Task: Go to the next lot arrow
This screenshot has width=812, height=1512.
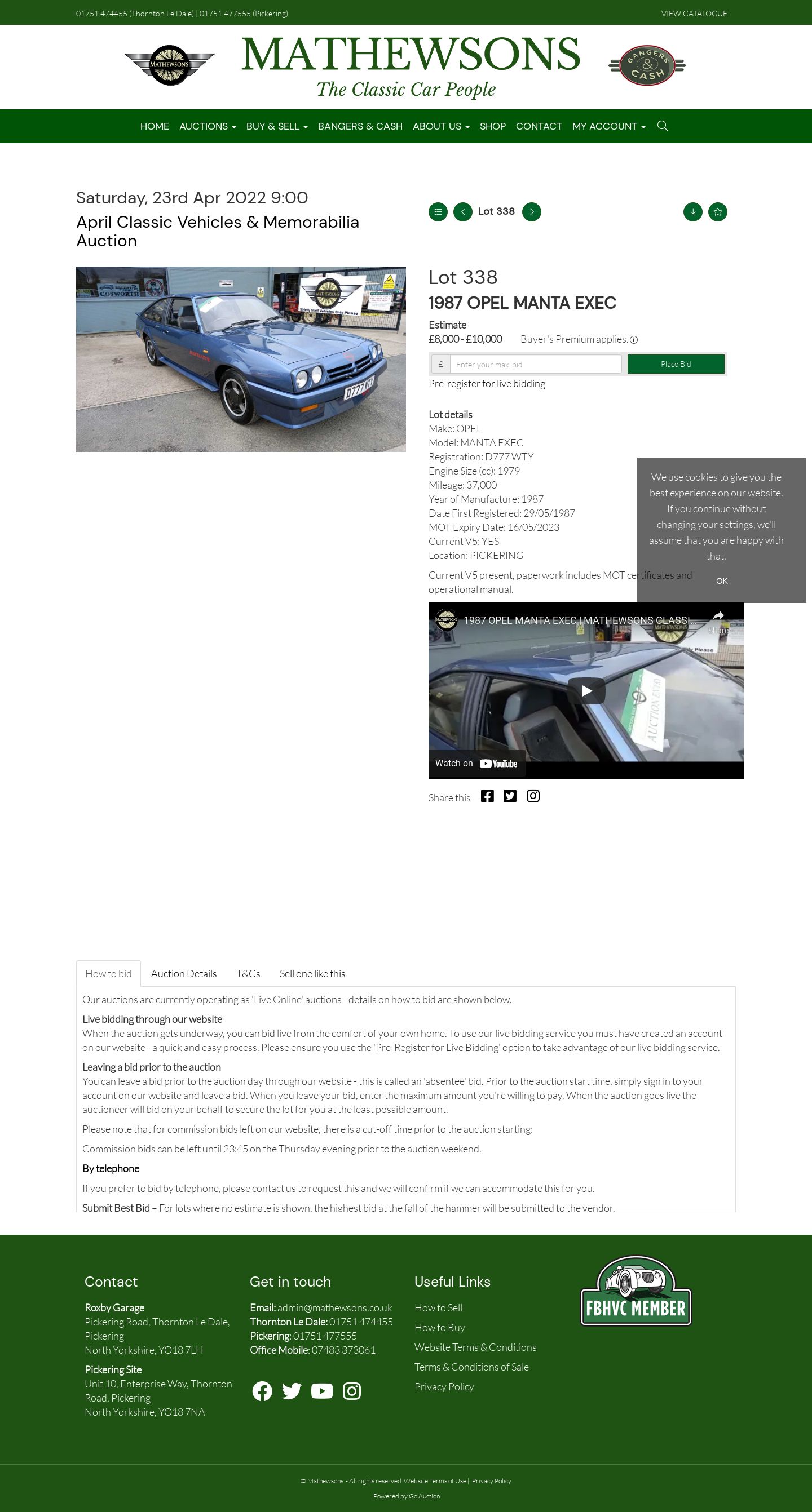Action: click(531, 212)
